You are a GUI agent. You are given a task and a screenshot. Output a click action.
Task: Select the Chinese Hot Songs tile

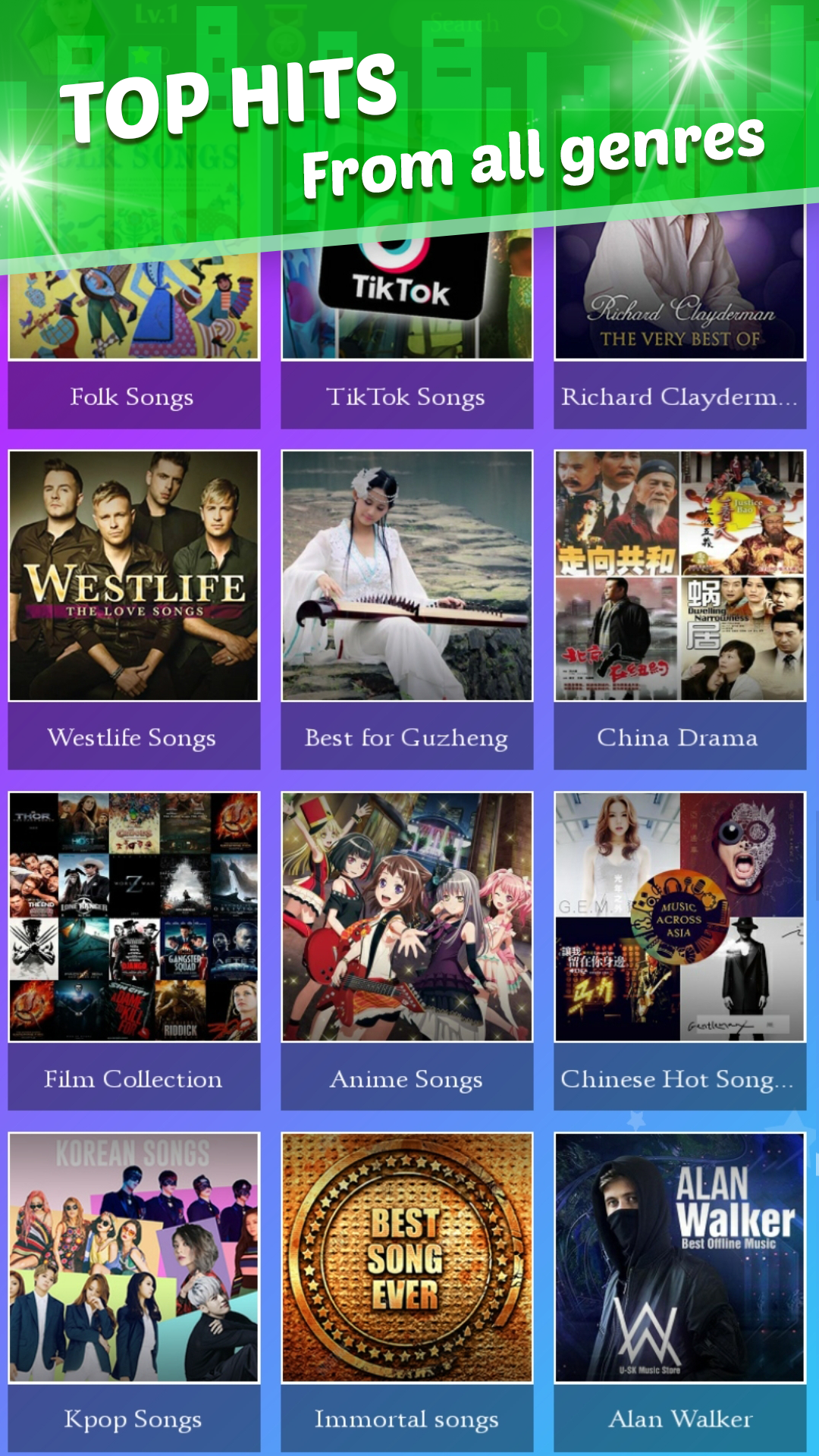click(679, 948)
